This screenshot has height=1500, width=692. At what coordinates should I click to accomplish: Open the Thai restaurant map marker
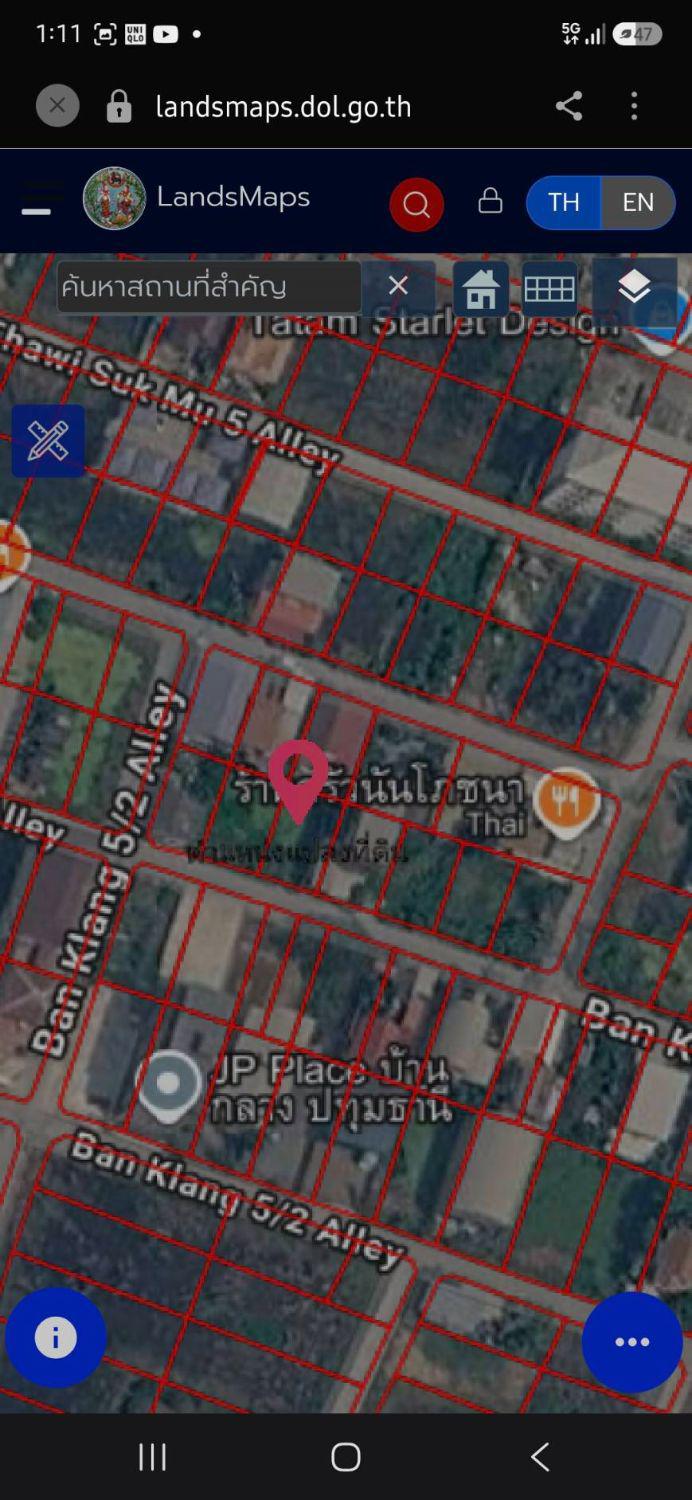pyautogui.click(x=567, y=800)
